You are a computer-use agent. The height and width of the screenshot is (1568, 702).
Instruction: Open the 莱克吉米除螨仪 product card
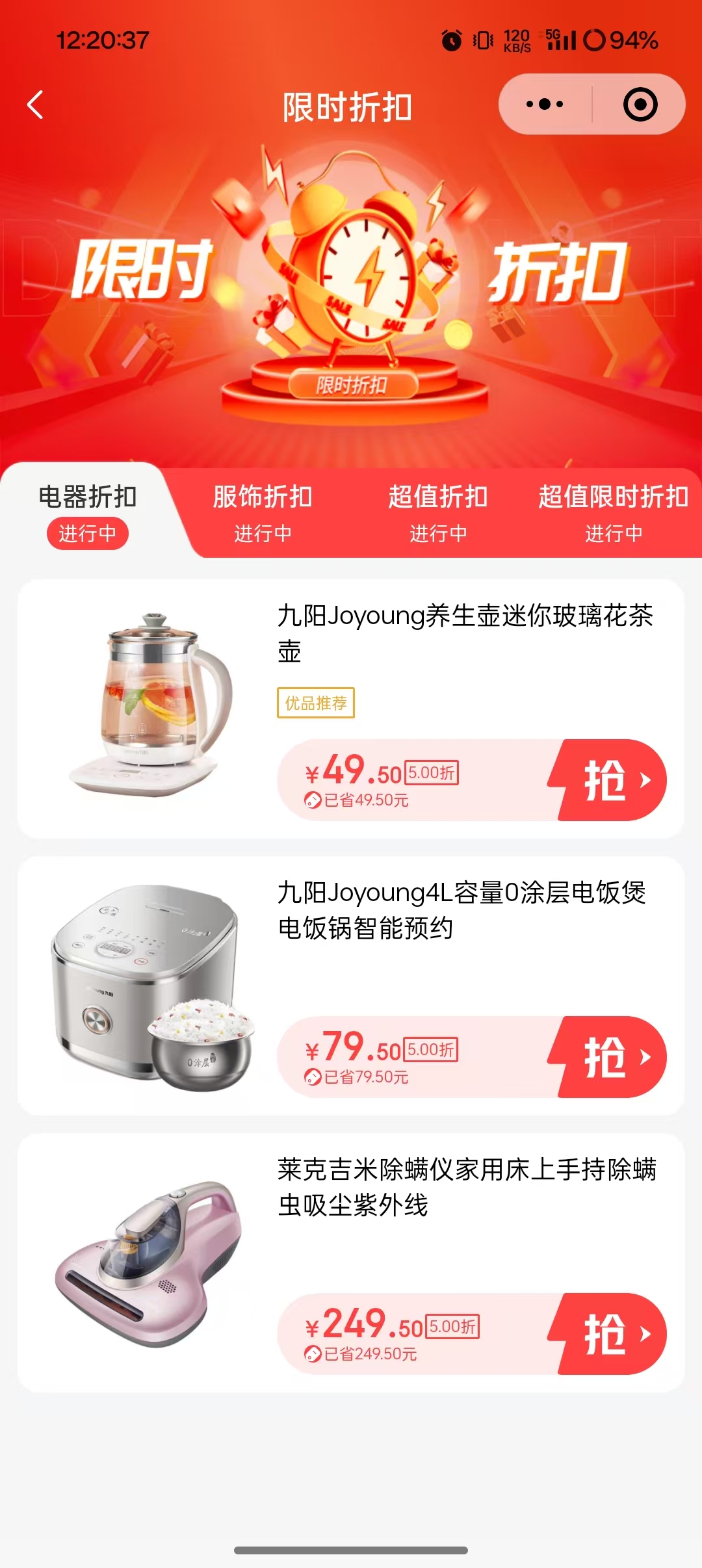click(466, 1186)
